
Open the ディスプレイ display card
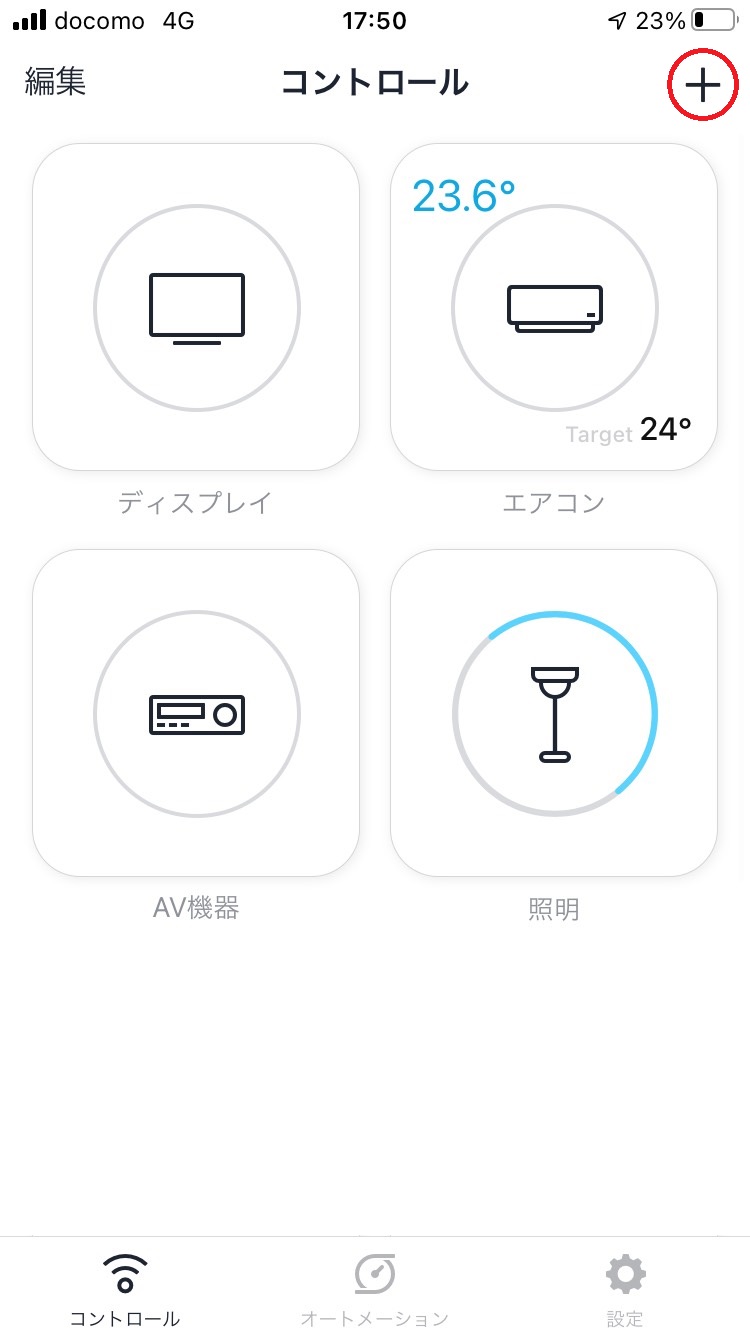(196, 307)
